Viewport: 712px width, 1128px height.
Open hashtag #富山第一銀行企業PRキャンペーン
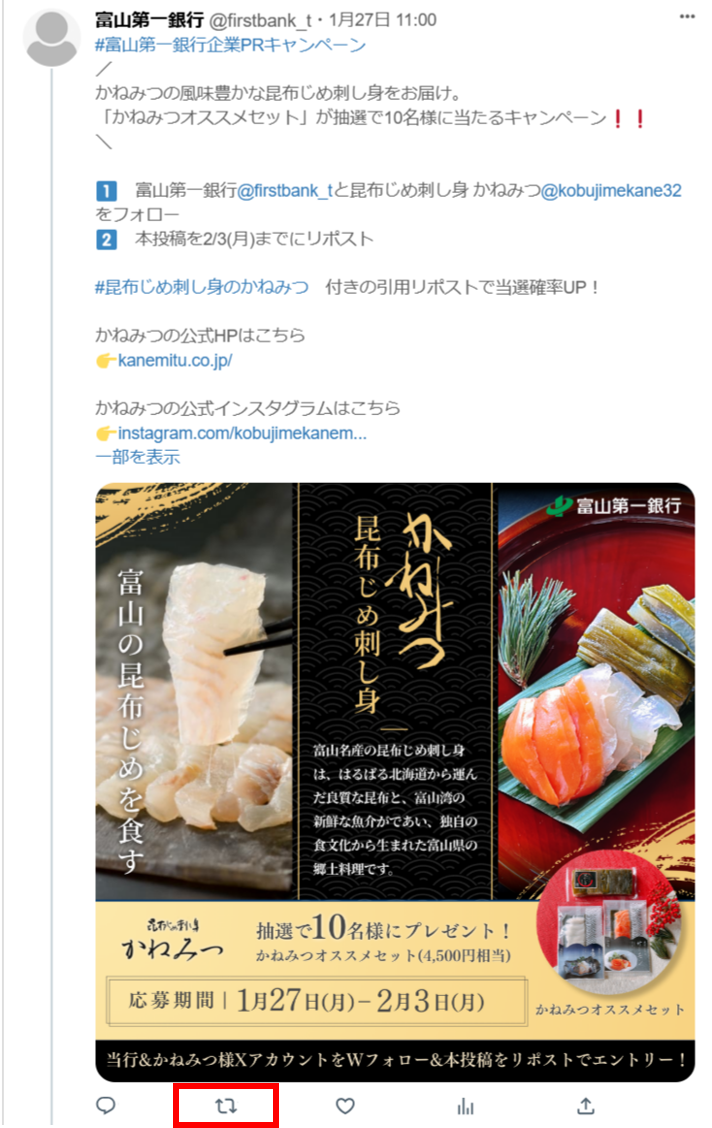tap(230, 45)
